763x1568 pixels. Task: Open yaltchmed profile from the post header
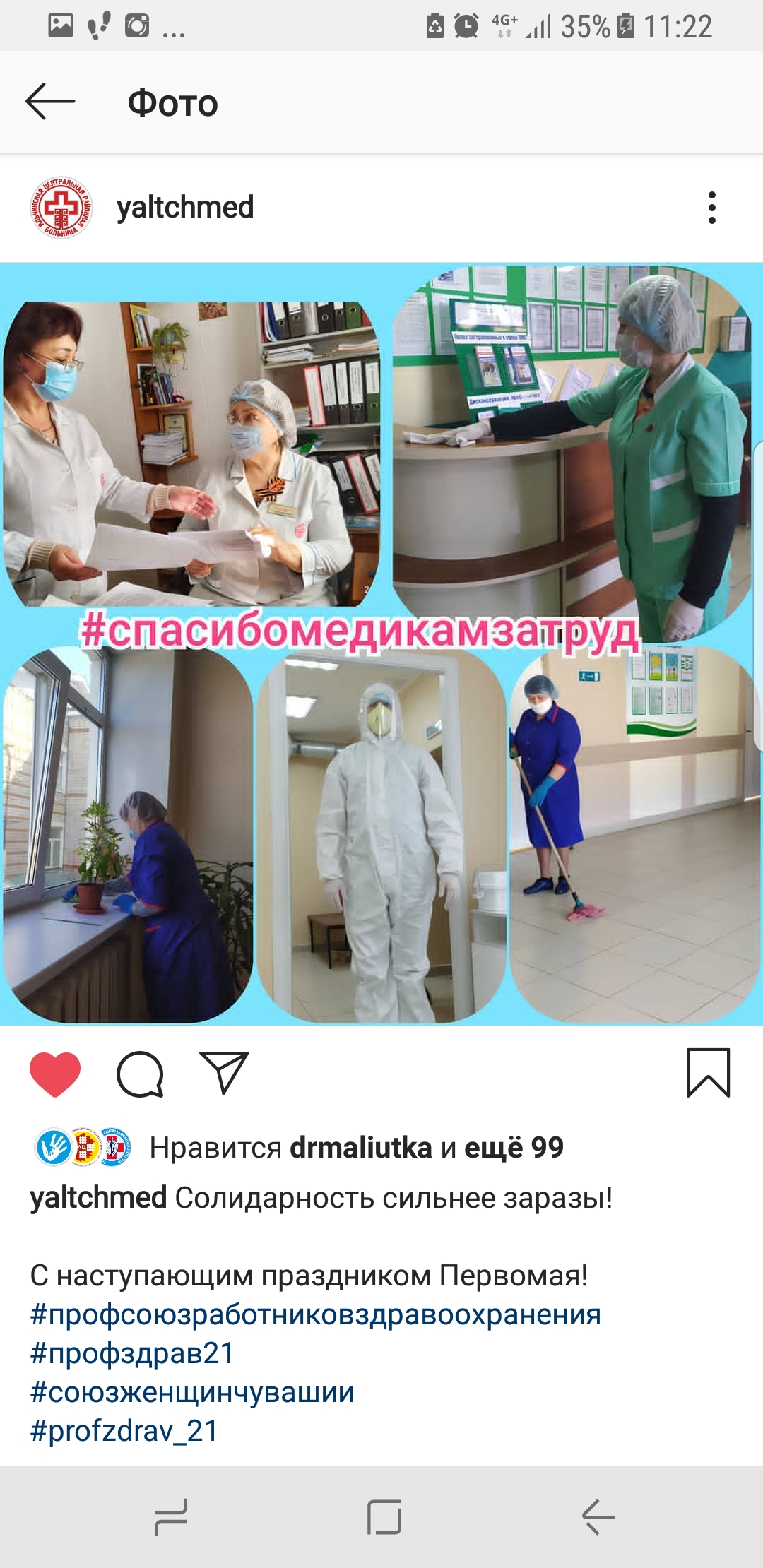(185, 208)
